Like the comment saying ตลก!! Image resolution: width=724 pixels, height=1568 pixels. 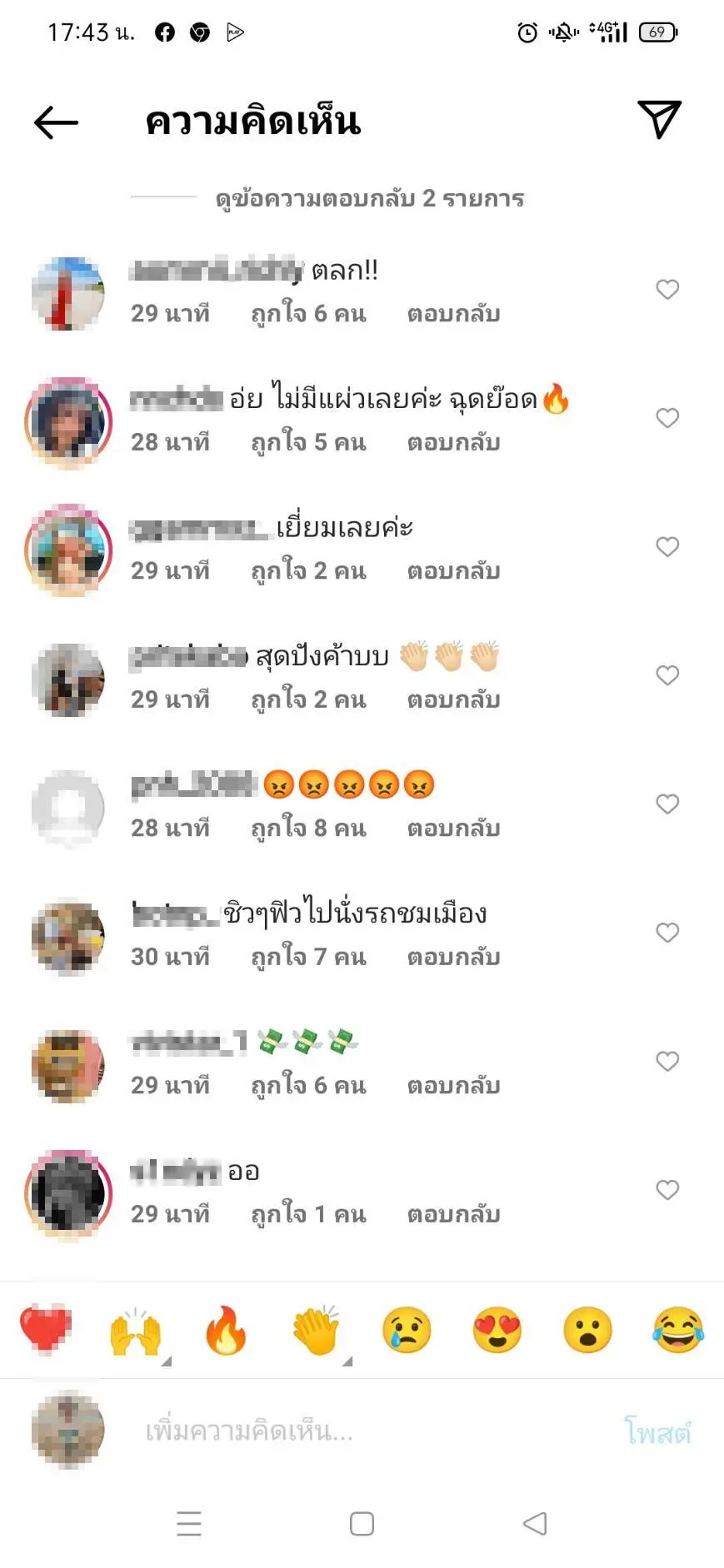tap(667, 290)
